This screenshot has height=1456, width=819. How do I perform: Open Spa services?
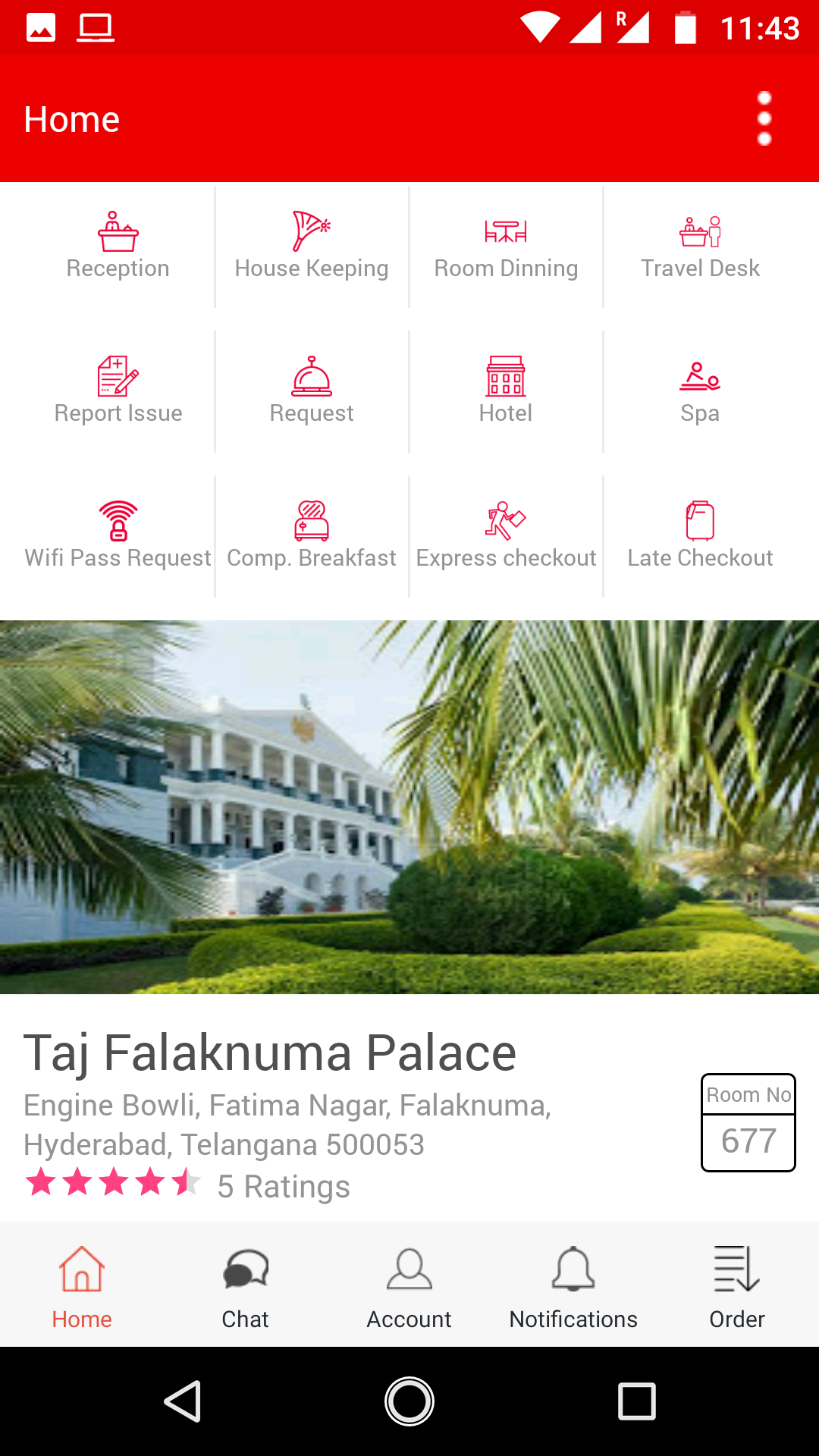[x=700, y=391]
